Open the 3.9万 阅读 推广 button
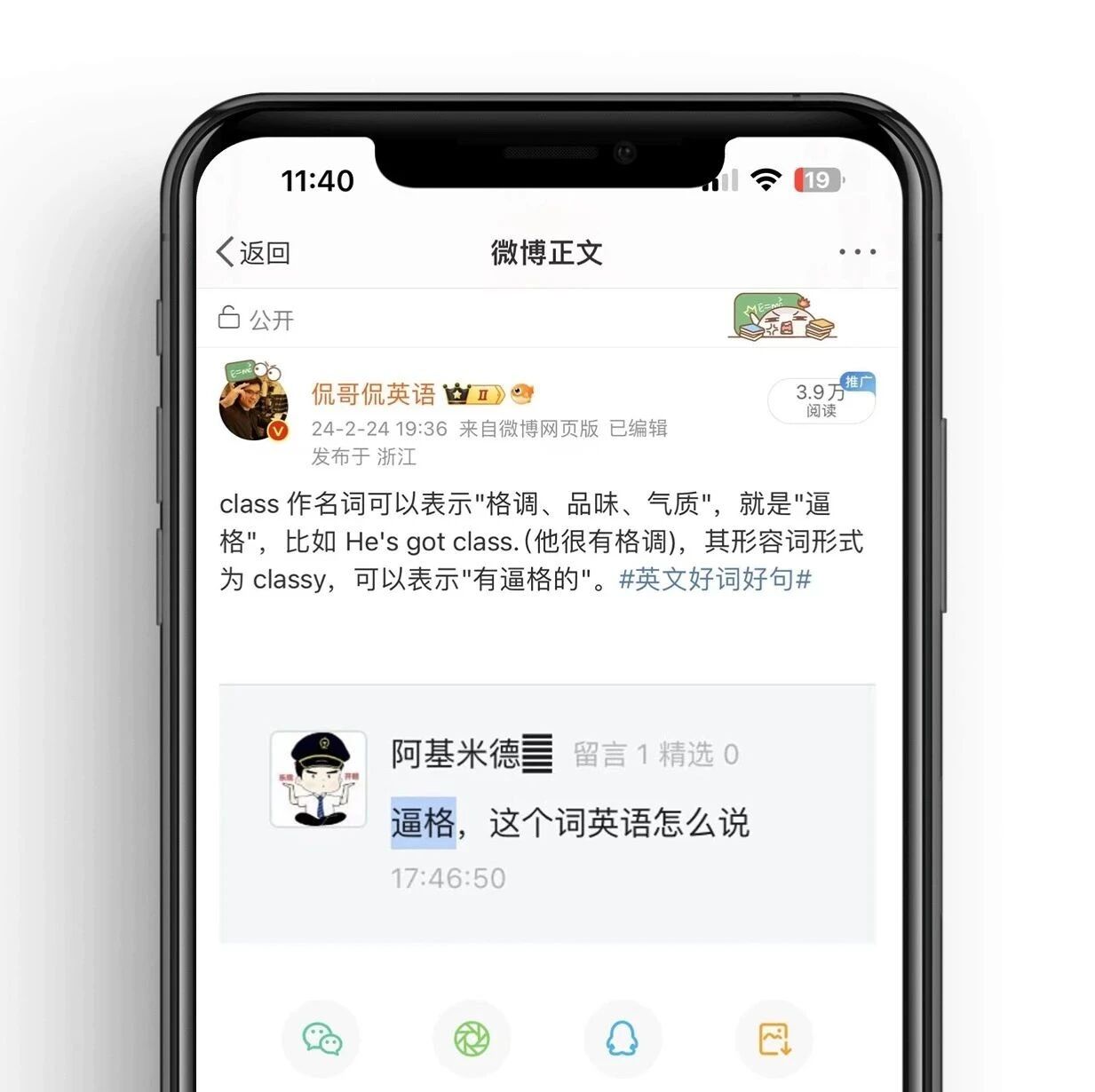The image size is (1095, 1092). click(x=821, y=399)
